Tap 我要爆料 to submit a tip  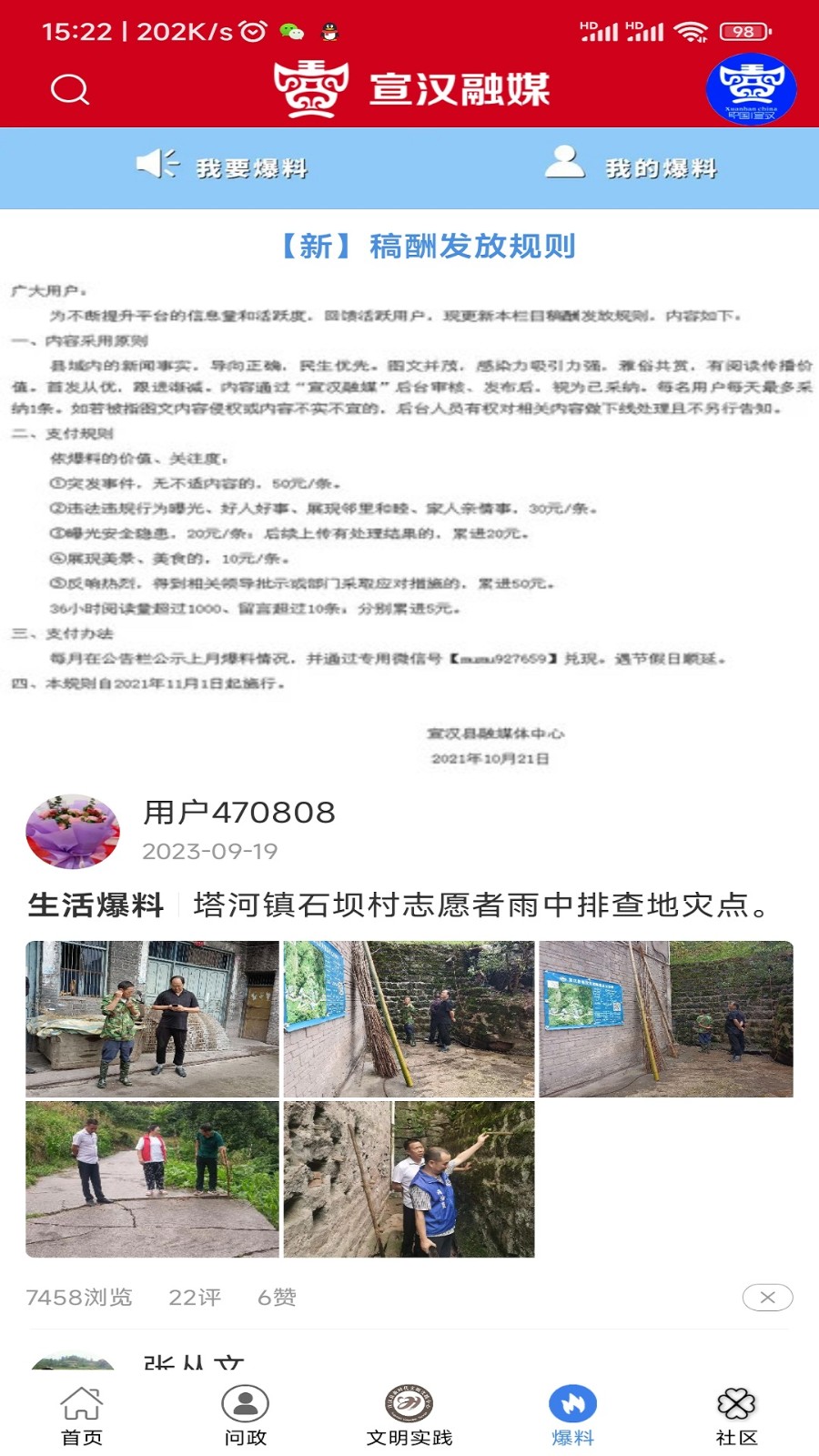click(223, 167)
